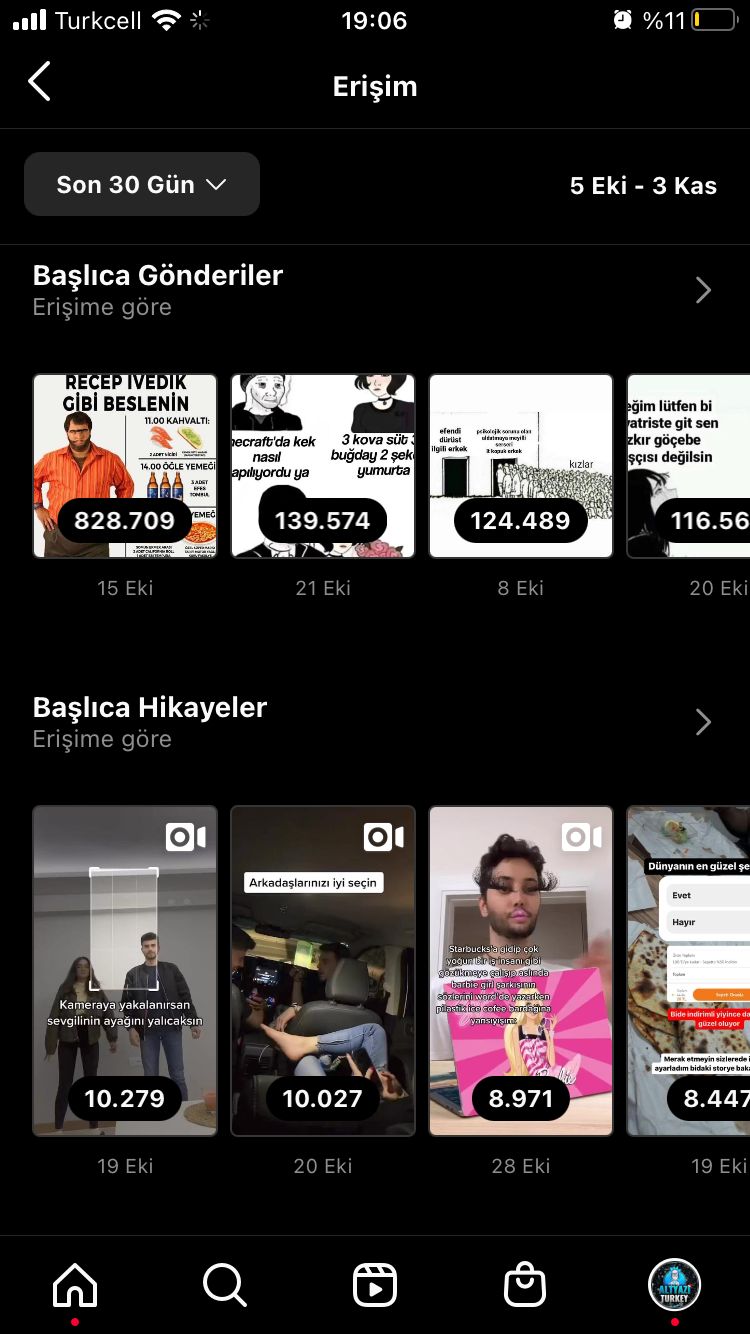View the 20 Eki post with 116.56 reach
The image size is (750, 1334).
click(x=689, y=466)
